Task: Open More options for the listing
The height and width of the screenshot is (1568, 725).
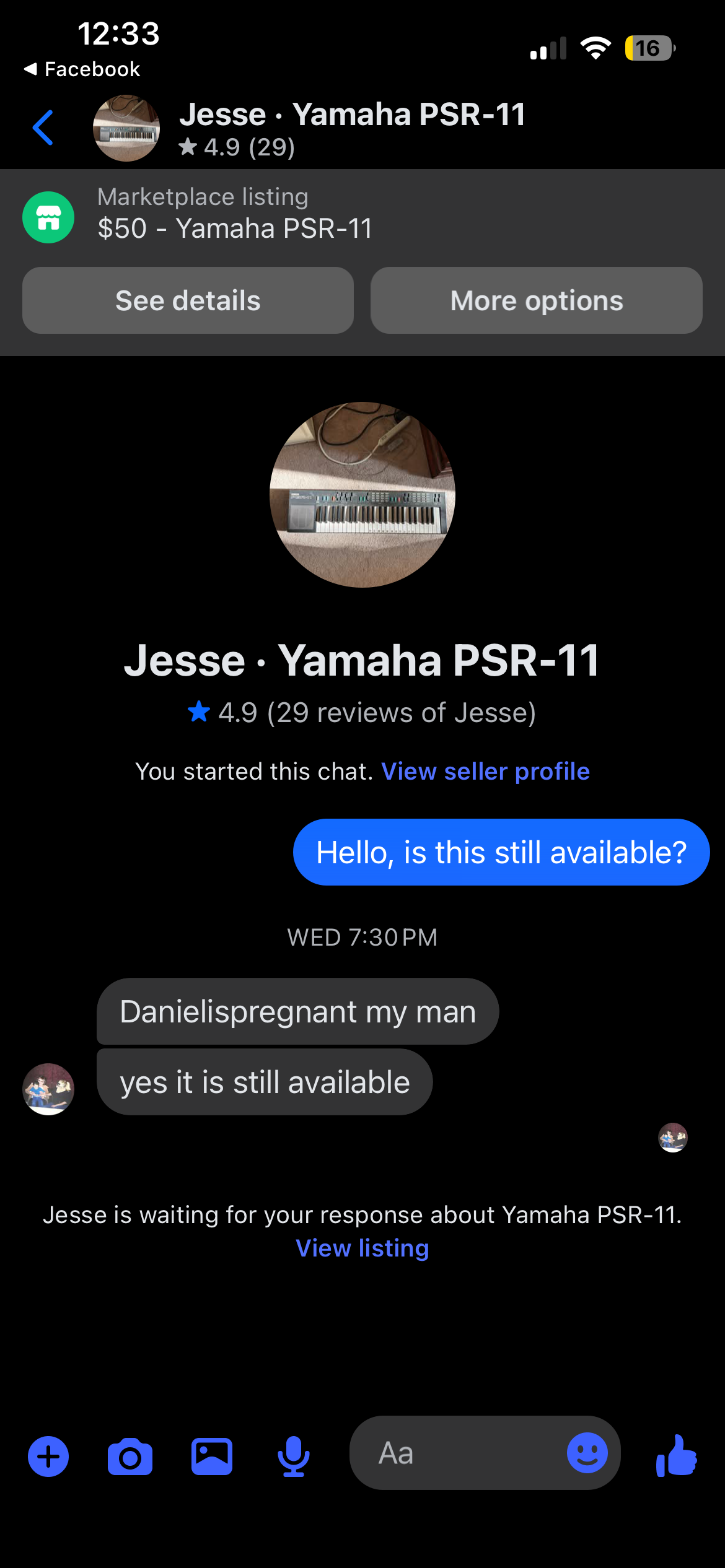Action: [535, 300]
